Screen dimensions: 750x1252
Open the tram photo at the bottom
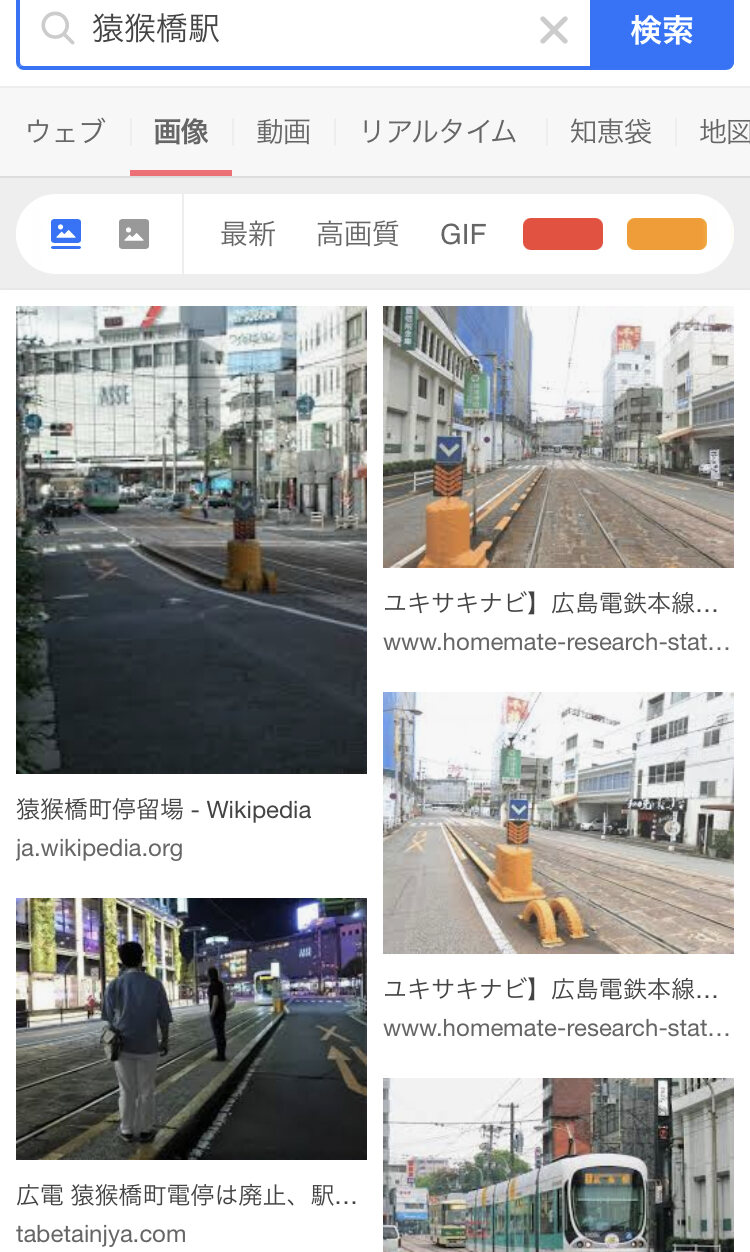pyautogui.click(x=558, y=1165)
